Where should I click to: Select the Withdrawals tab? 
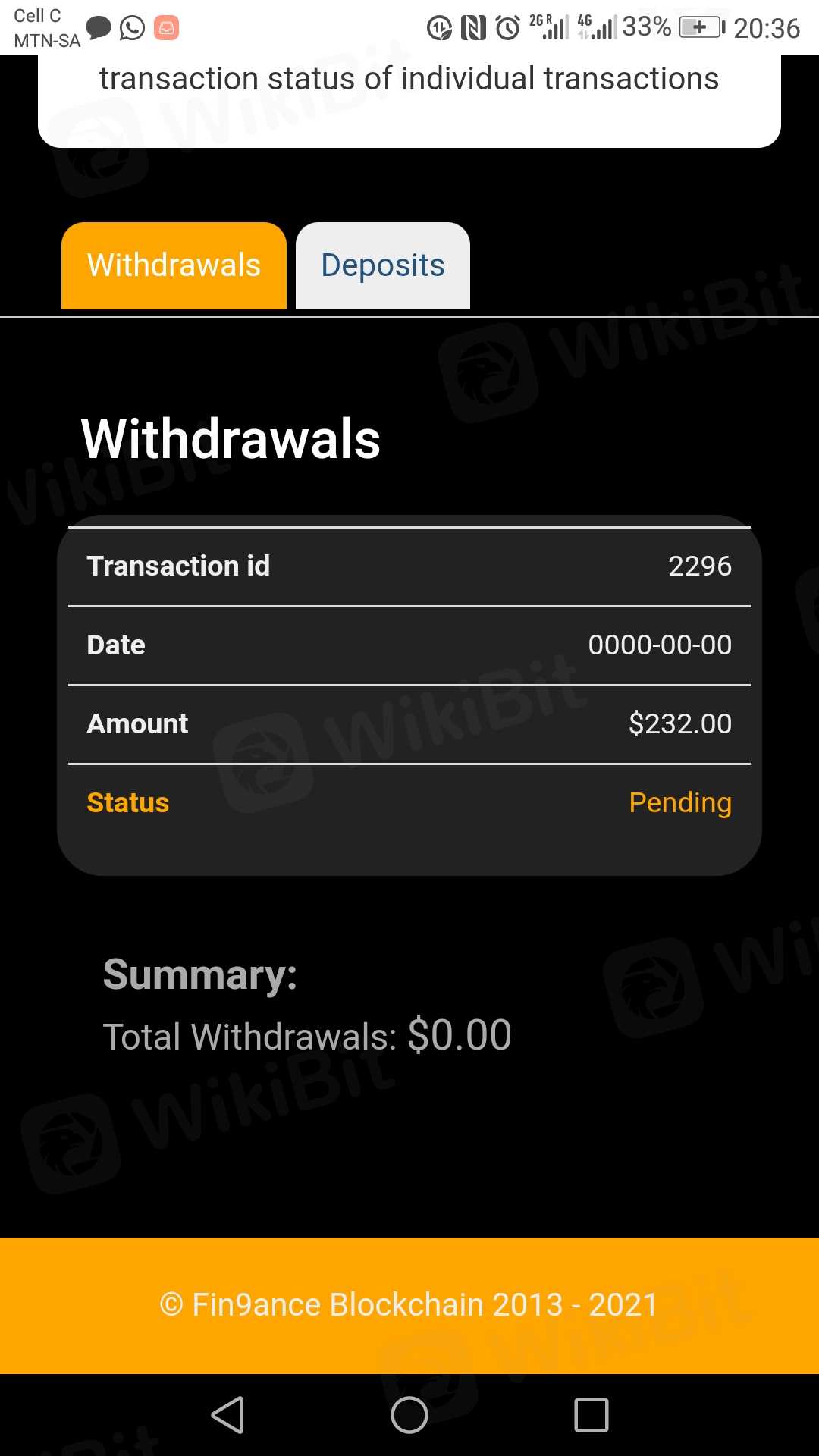click(174, 265)
